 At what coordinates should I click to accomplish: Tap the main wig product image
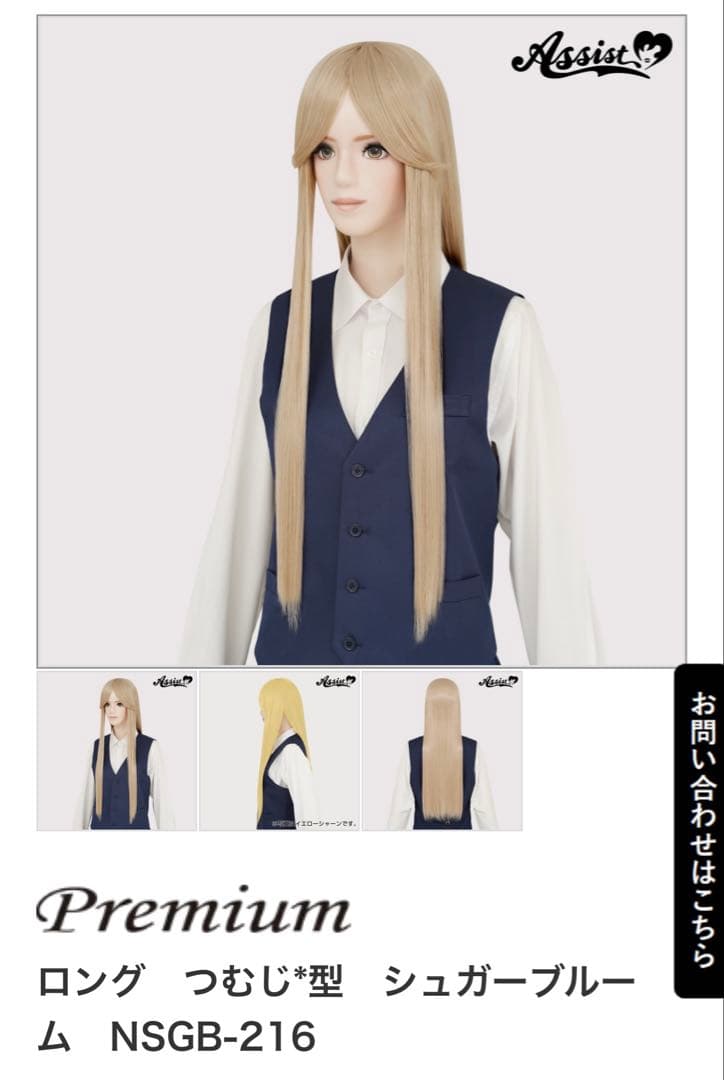[362, 340]
